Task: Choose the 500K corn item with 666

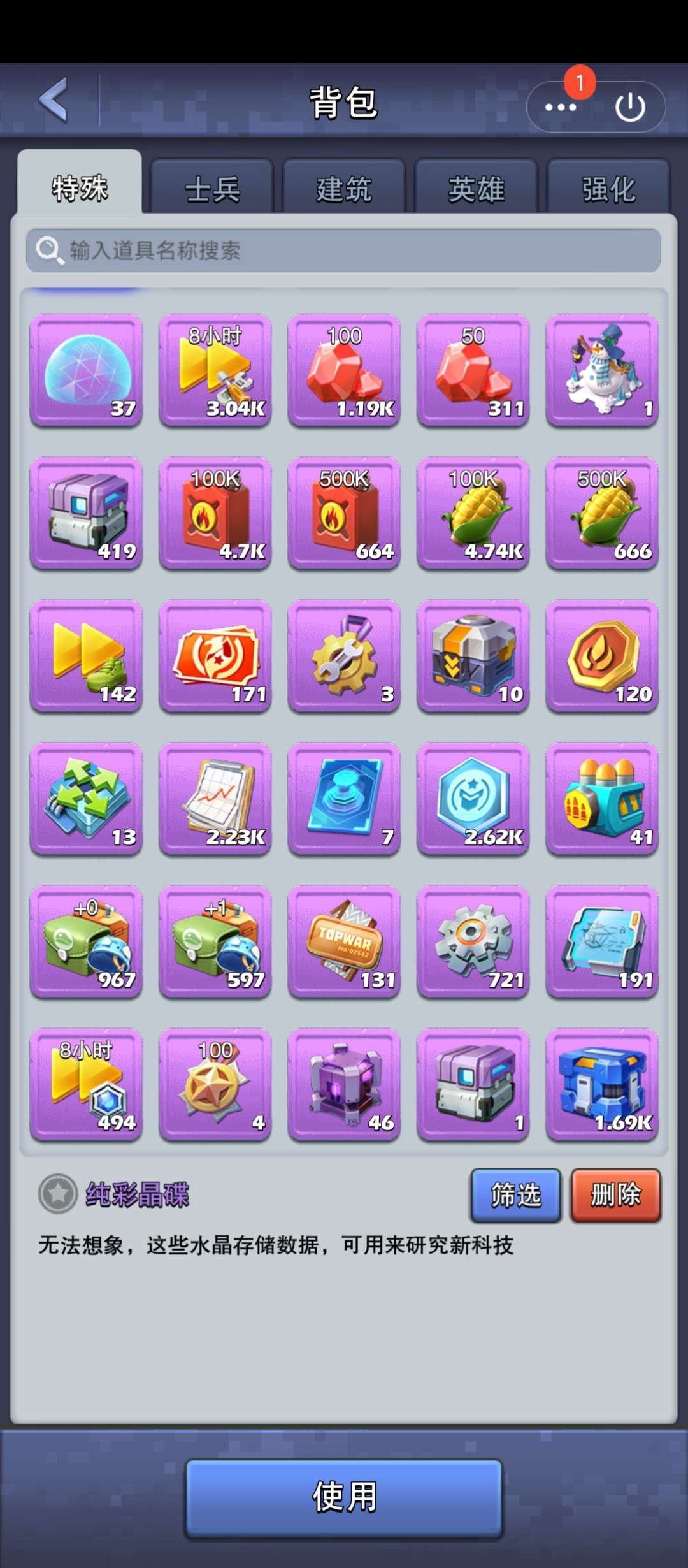Action: [x=601, y=512]
